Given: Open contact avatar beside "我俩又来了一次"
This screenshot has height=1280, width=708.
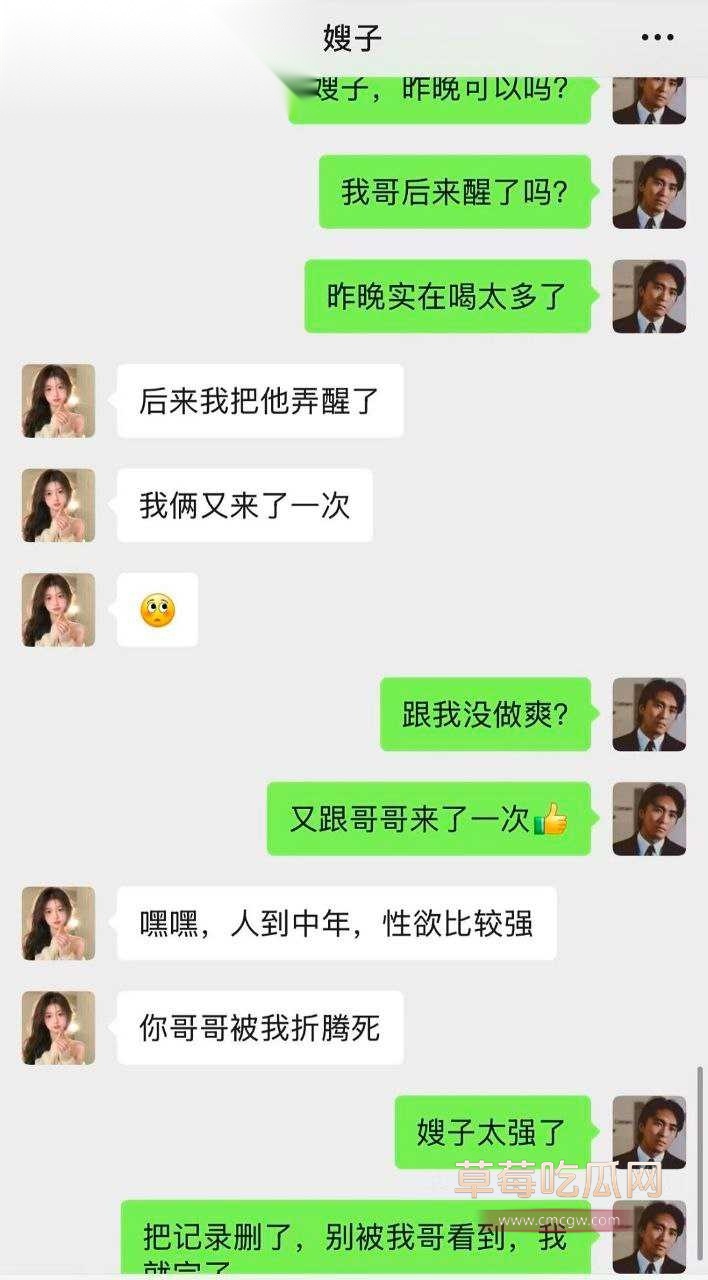Looking at the screenshot, I should [x=59, y=505].
